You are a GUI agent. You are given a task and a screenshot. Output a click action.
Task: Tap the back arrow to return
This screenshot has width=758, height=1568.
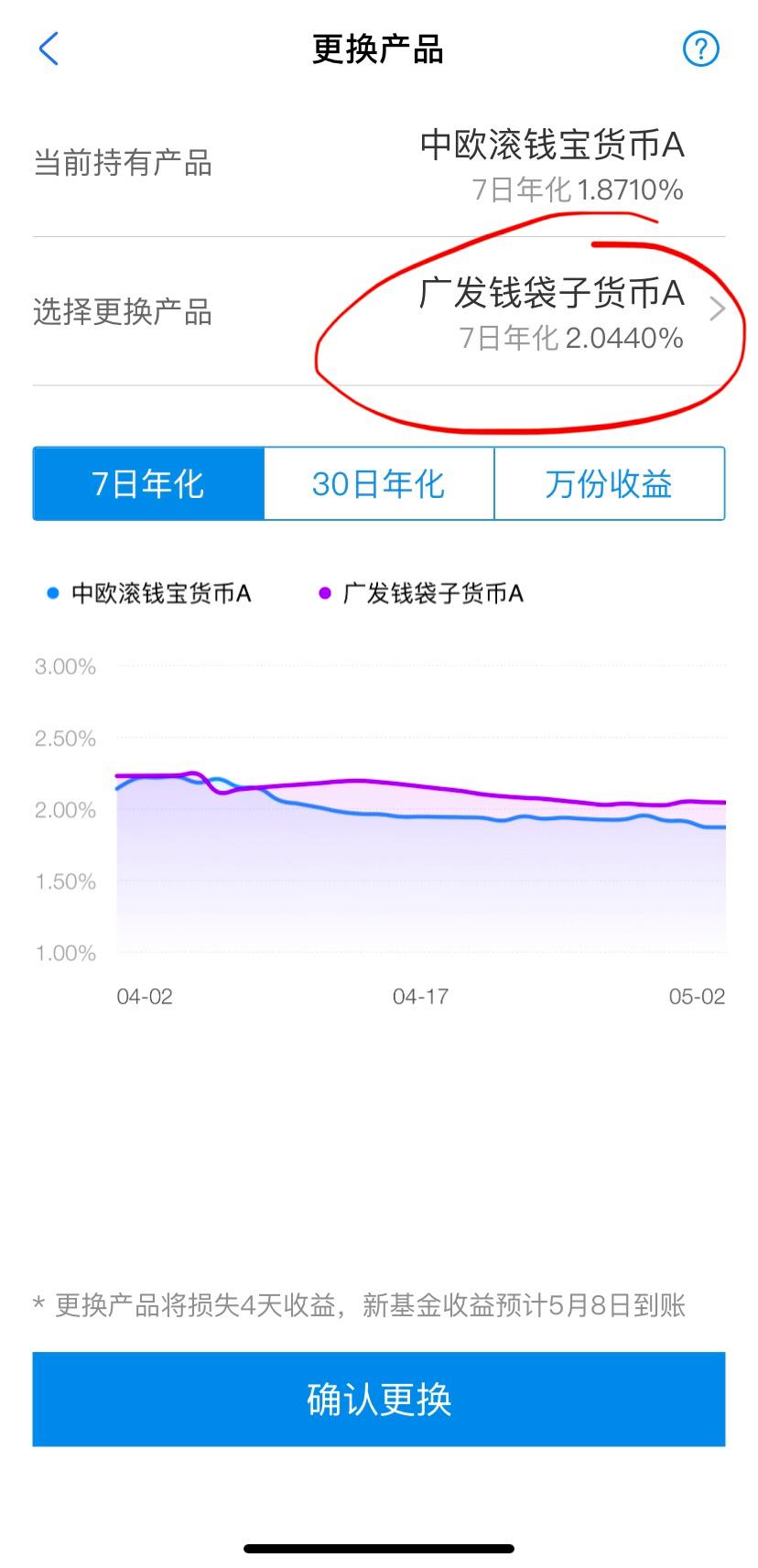click(x=48, y=48)
